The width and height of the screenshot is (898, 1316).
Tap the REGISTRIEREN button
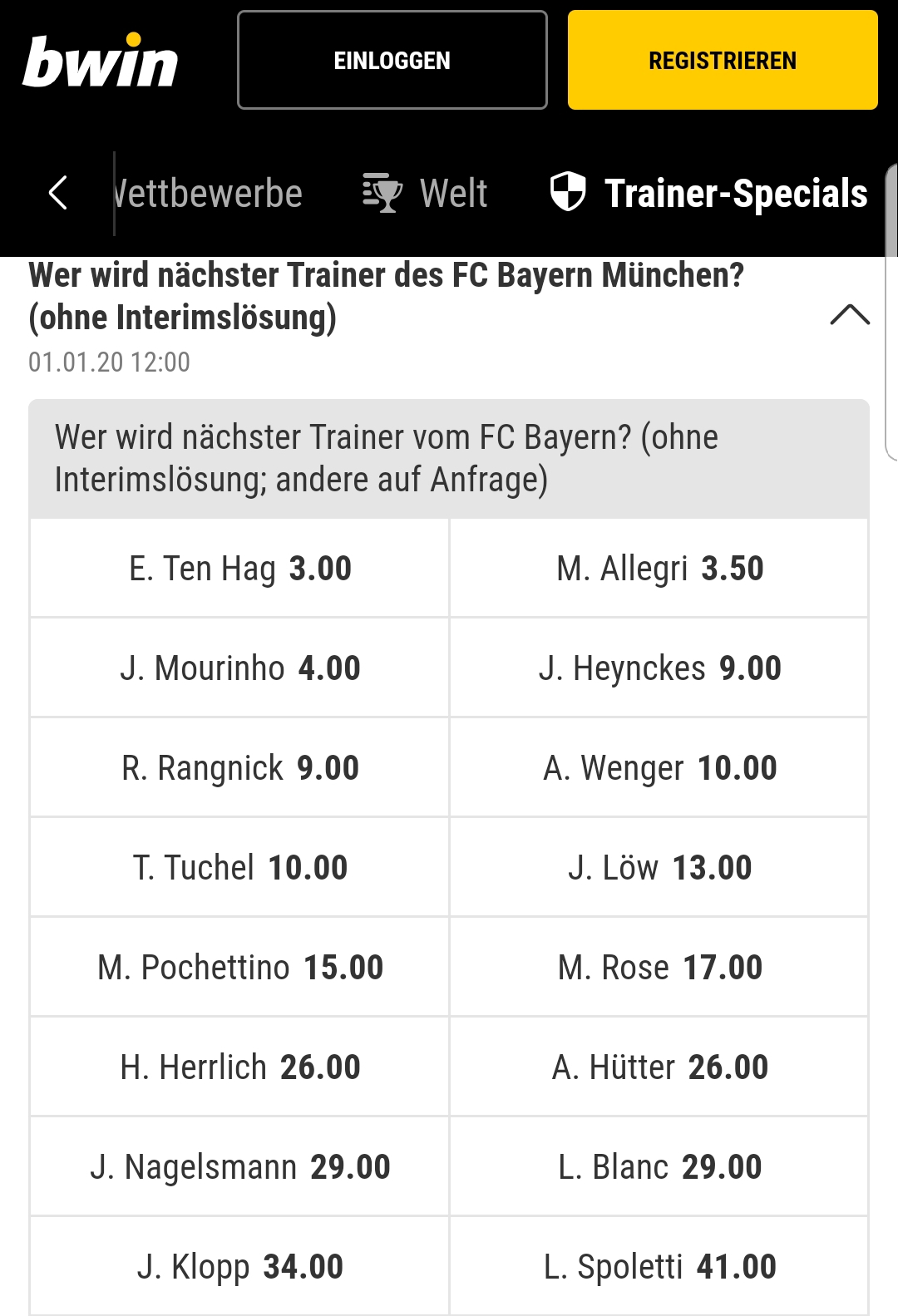(x=722, y=60)
